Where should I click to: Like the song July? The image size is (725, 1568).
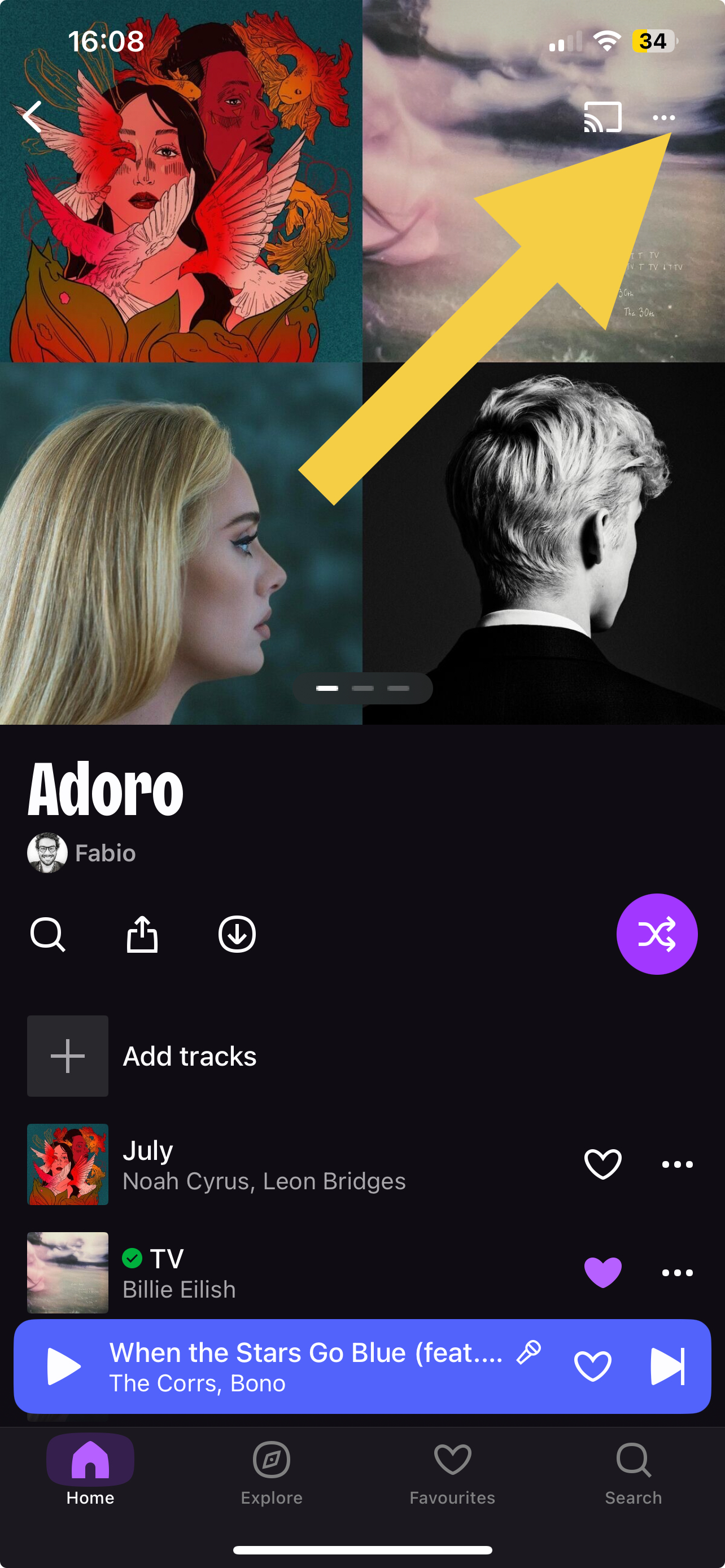tap(602, 1164)
